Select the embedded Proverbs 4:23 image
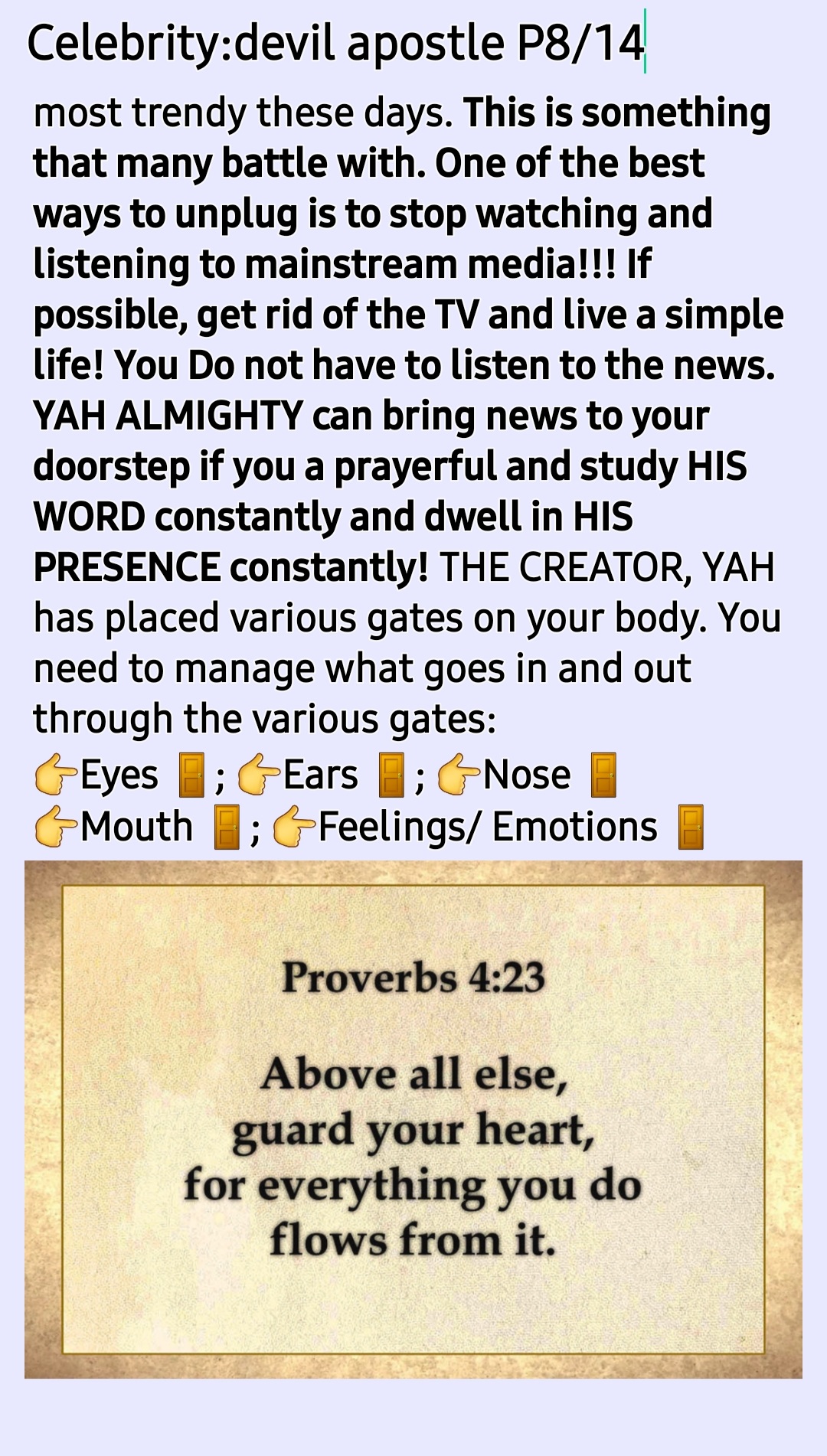This screenshot has height=1456, width=827. (413, 1119)
